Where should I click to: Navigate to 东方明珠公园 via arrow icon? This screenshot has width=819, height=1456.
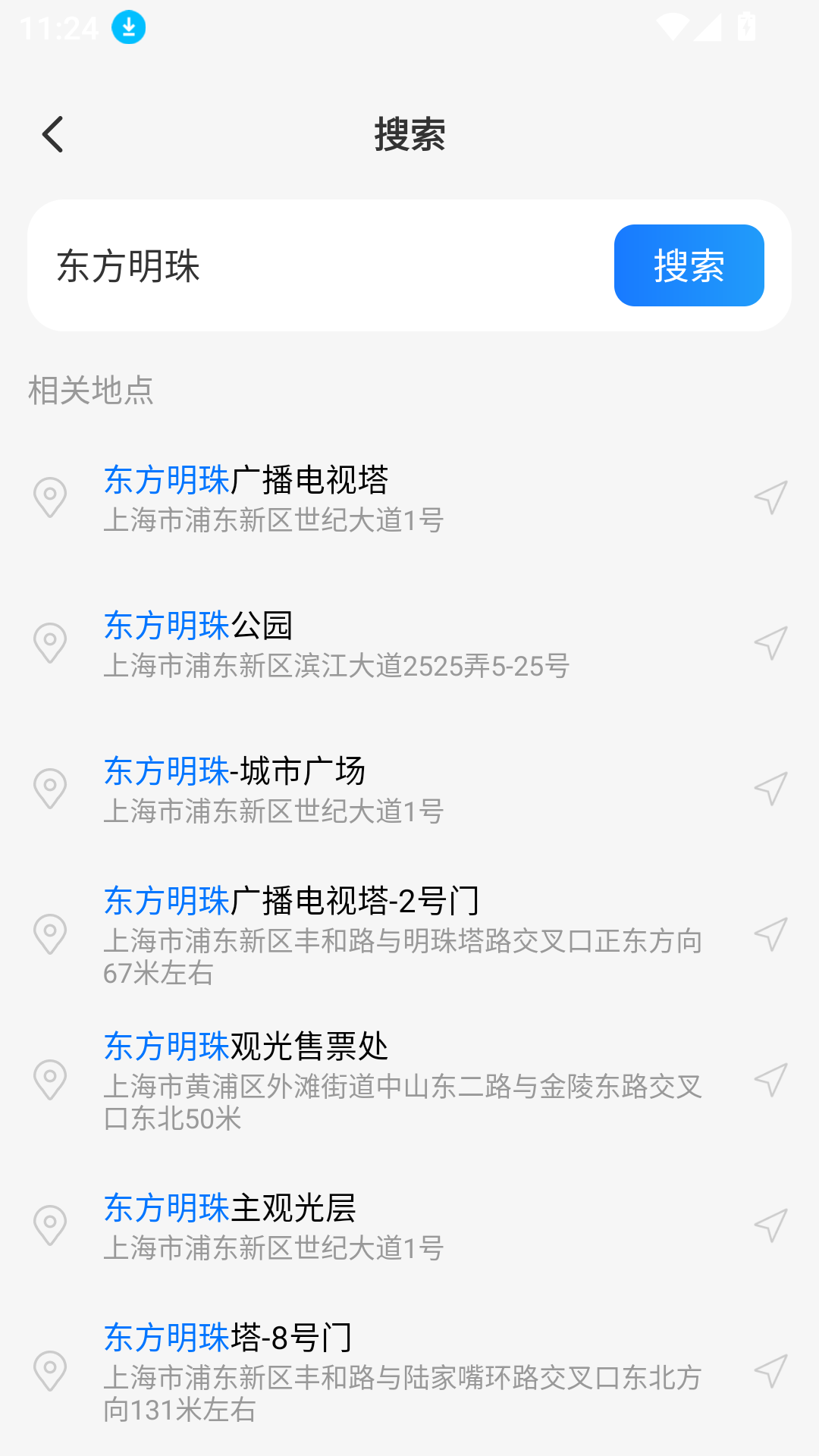pos(770,644)
